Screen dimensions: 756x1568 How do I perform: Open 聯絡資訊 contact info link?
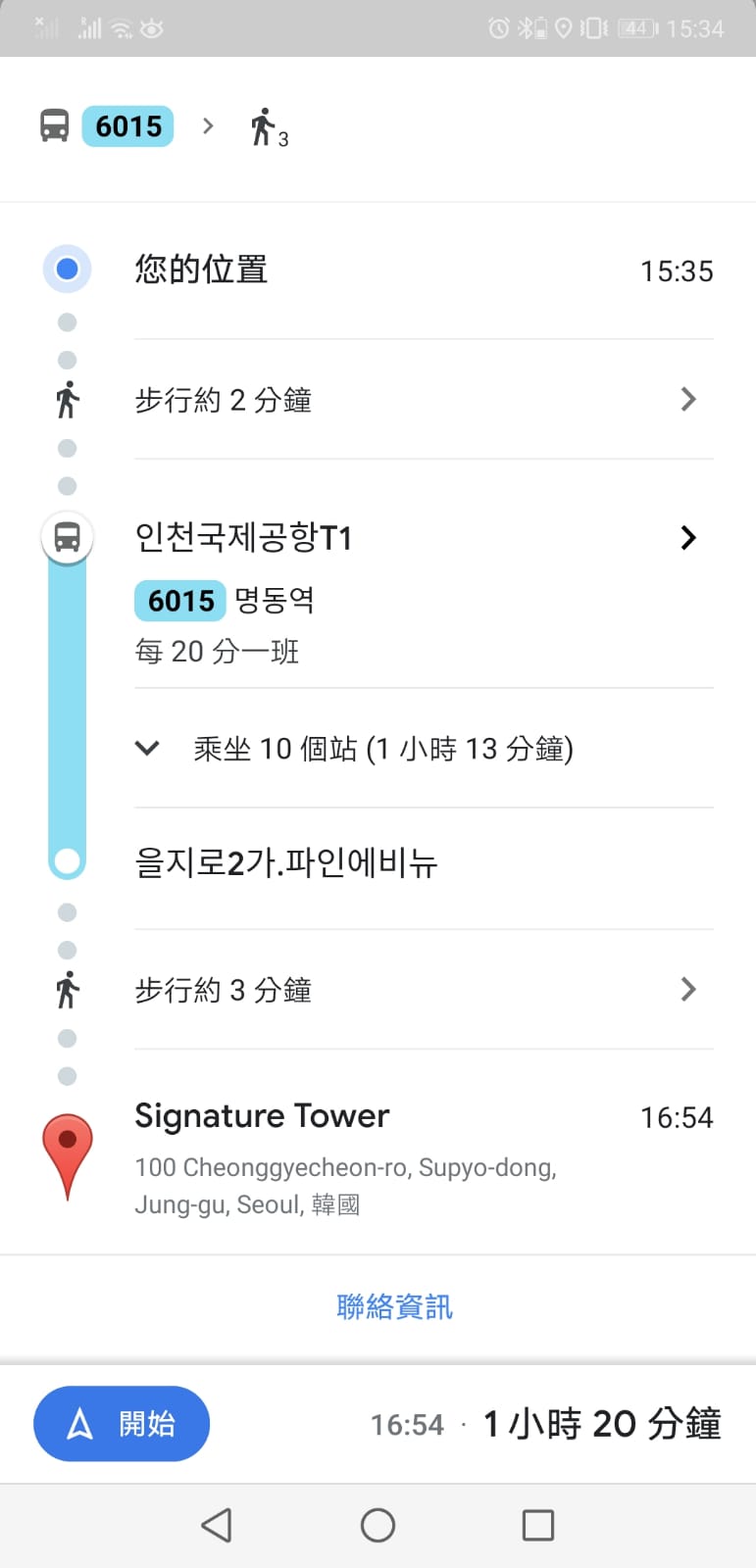394,1307
